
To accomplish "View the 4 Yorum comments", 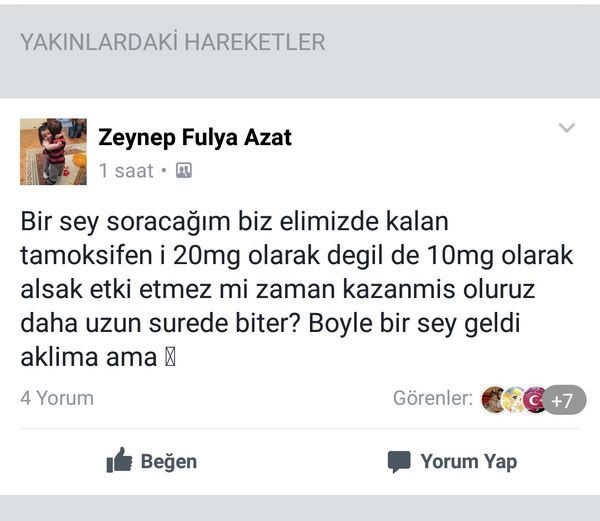I will click(x=57, y=398).
